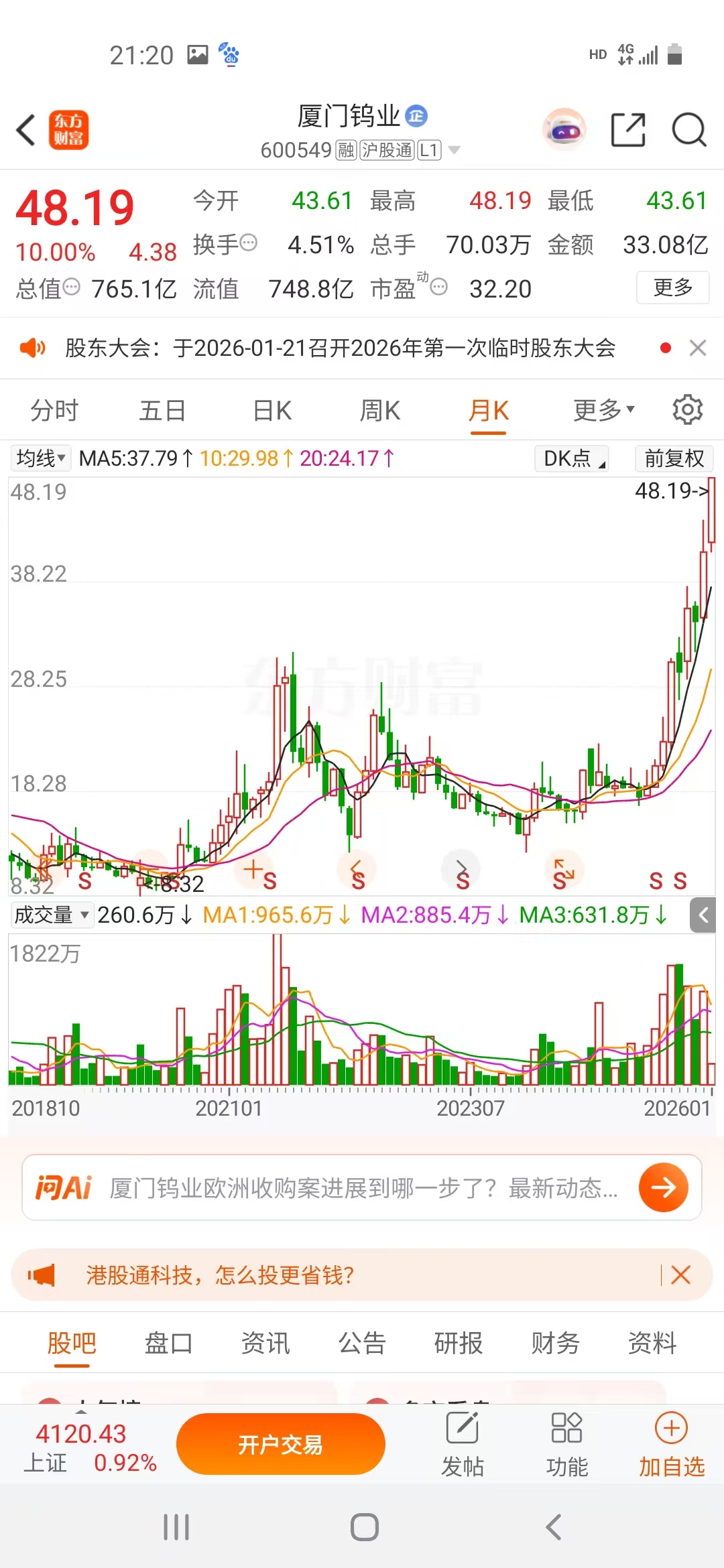Switch to the 公告 tab

(x=362, y=1343)
